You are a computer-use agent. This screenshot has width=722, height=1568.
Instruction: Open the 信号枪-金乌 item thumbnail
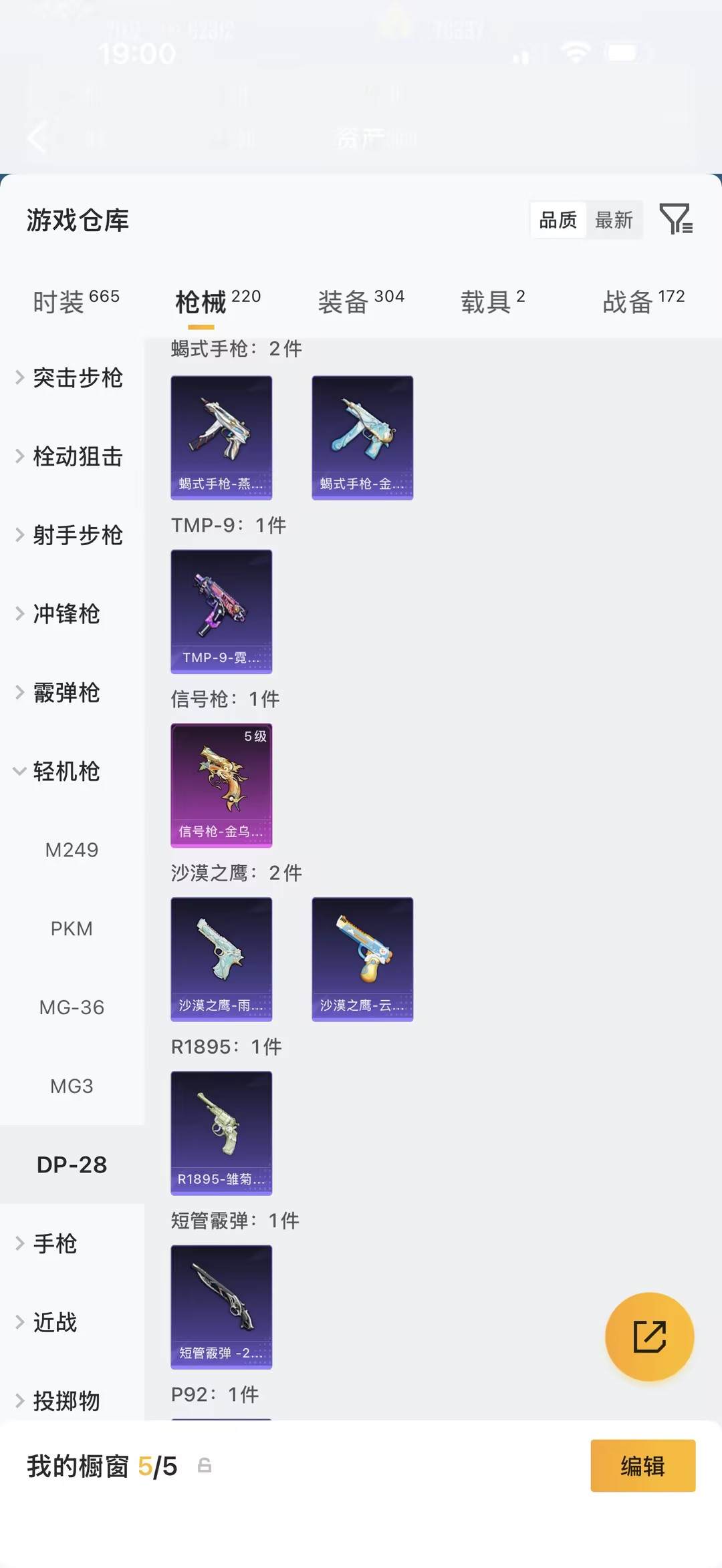point(221,786)
